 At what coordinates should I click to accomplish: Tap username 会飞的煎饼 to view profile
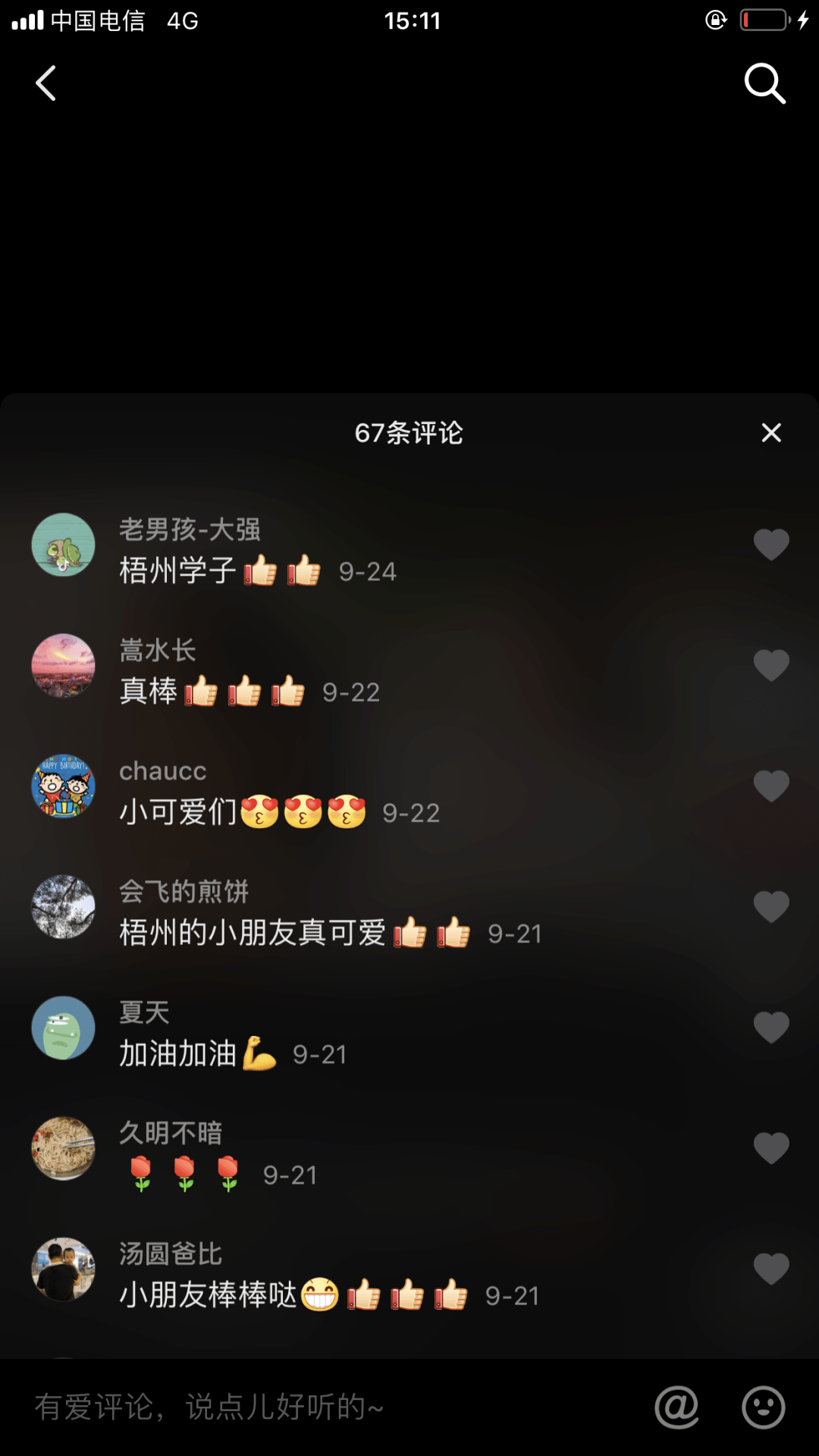coord(184,892)
